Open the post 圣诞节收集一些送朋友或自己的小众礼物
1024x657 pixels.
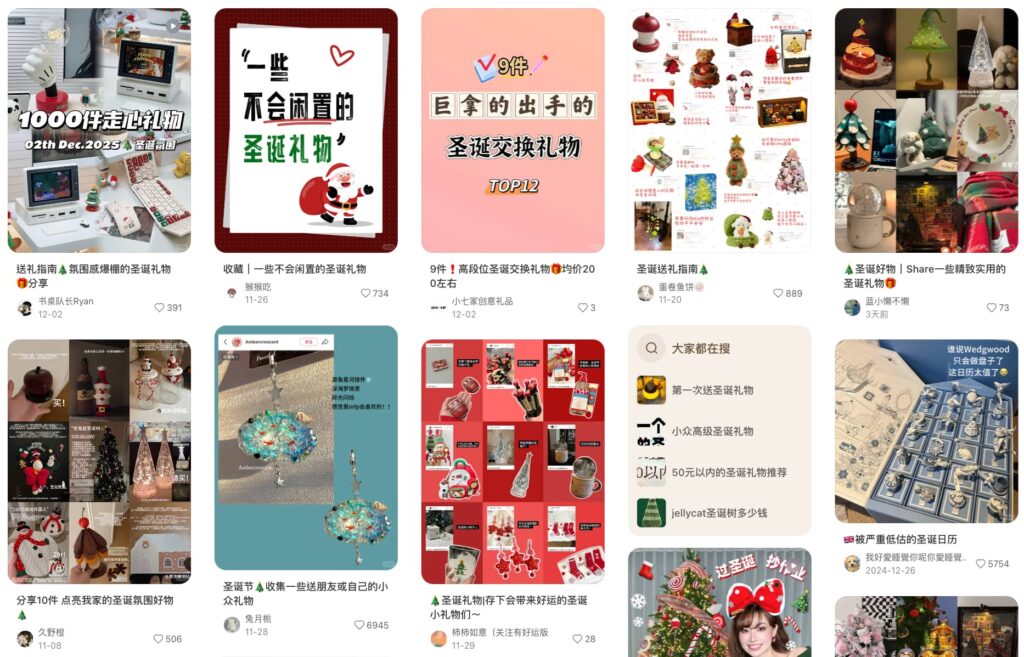305,447
